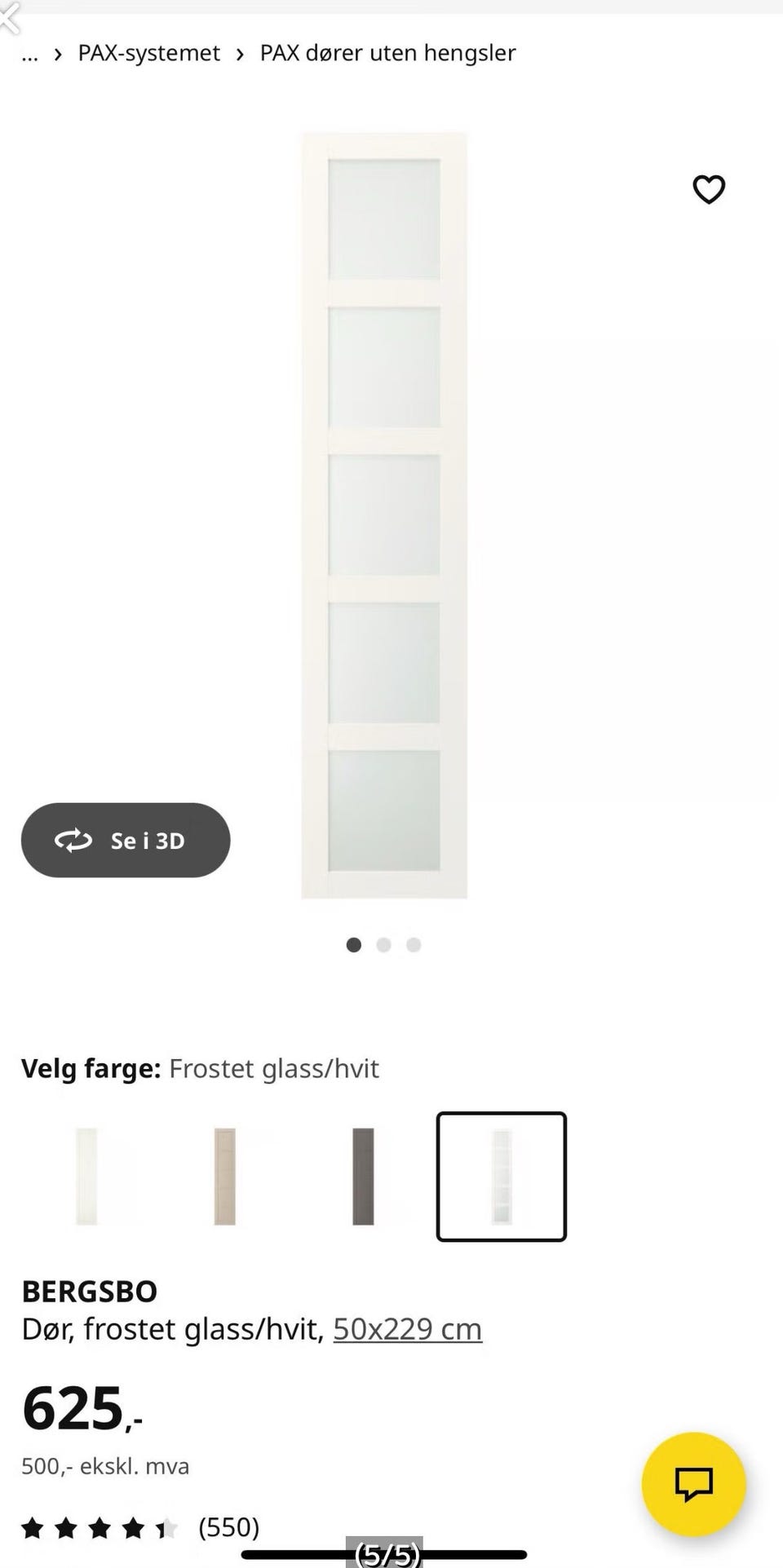The image size is (783, 1568).
Task: Switch to the second carousel image dot
Action: [383, 945]
